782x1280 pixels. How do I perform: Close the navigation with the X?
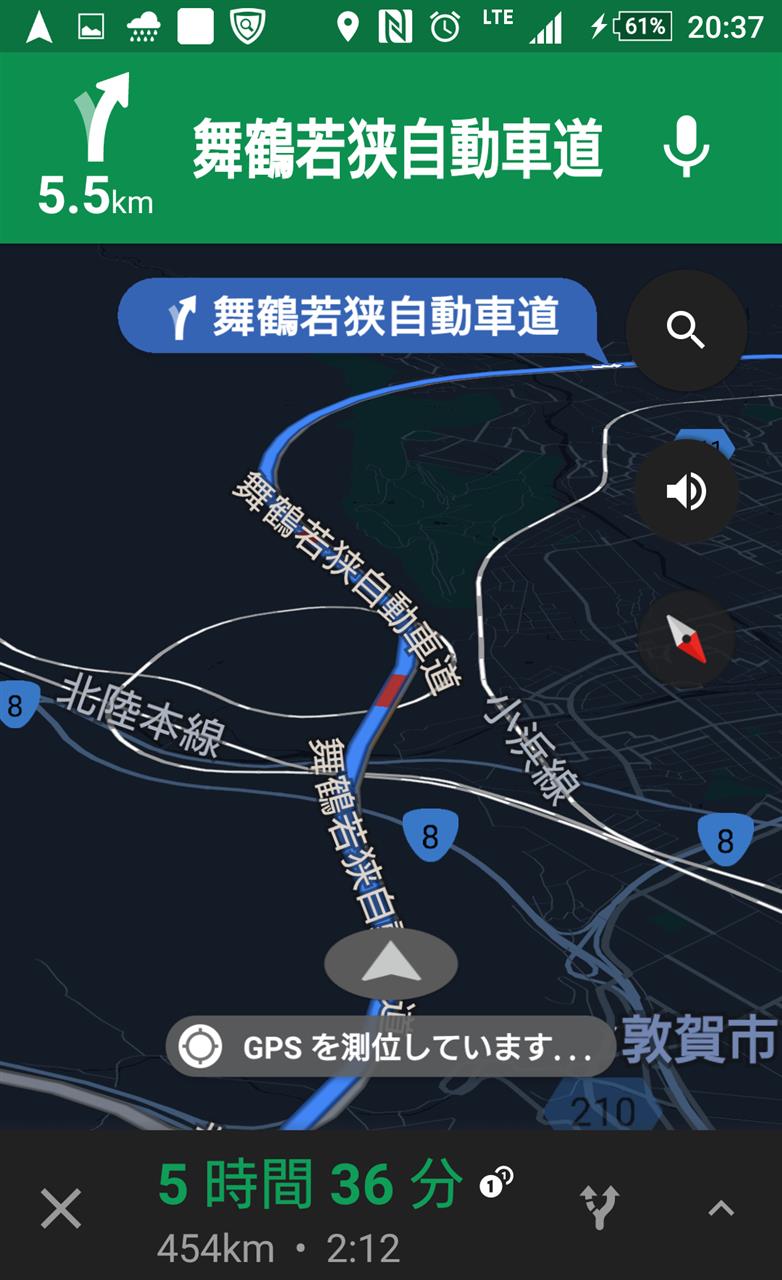click(61, 1209)
